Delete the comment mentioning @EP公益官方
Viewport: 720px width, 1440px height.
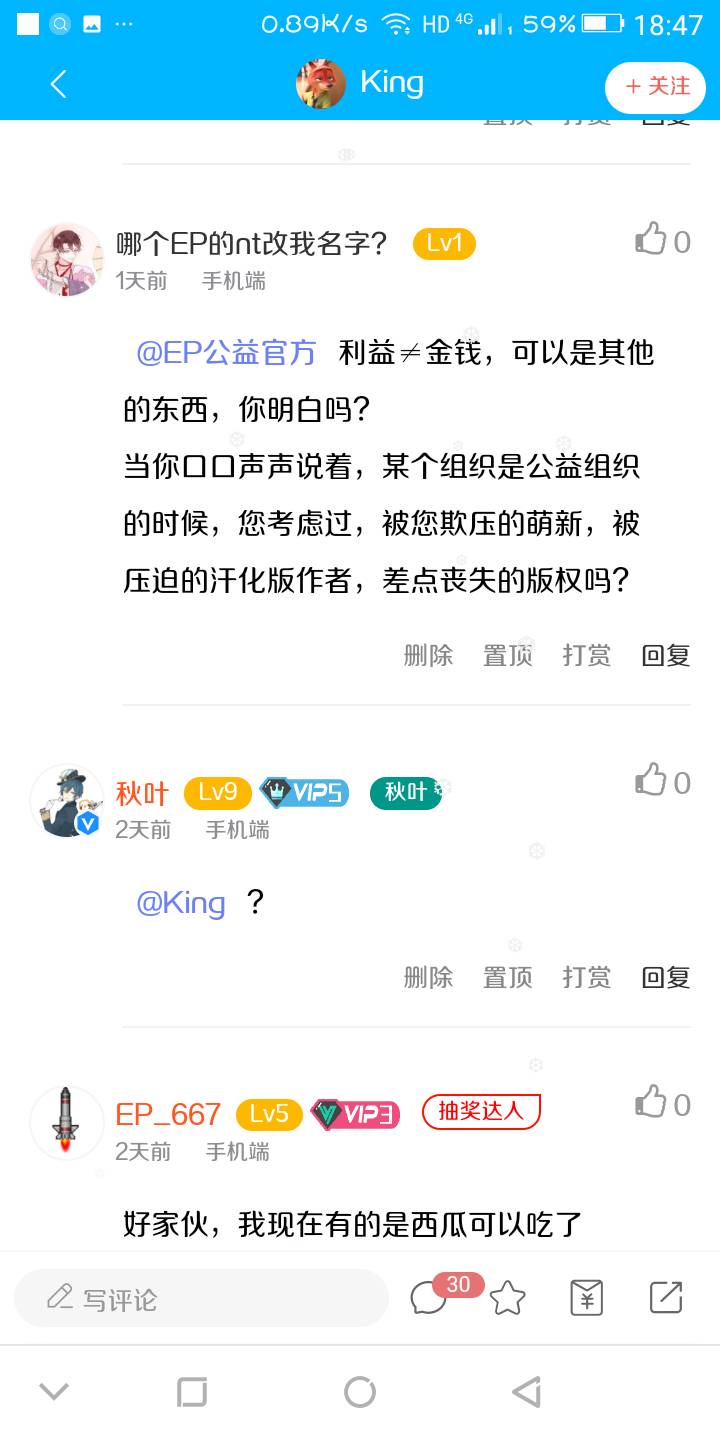coord(428,655)
